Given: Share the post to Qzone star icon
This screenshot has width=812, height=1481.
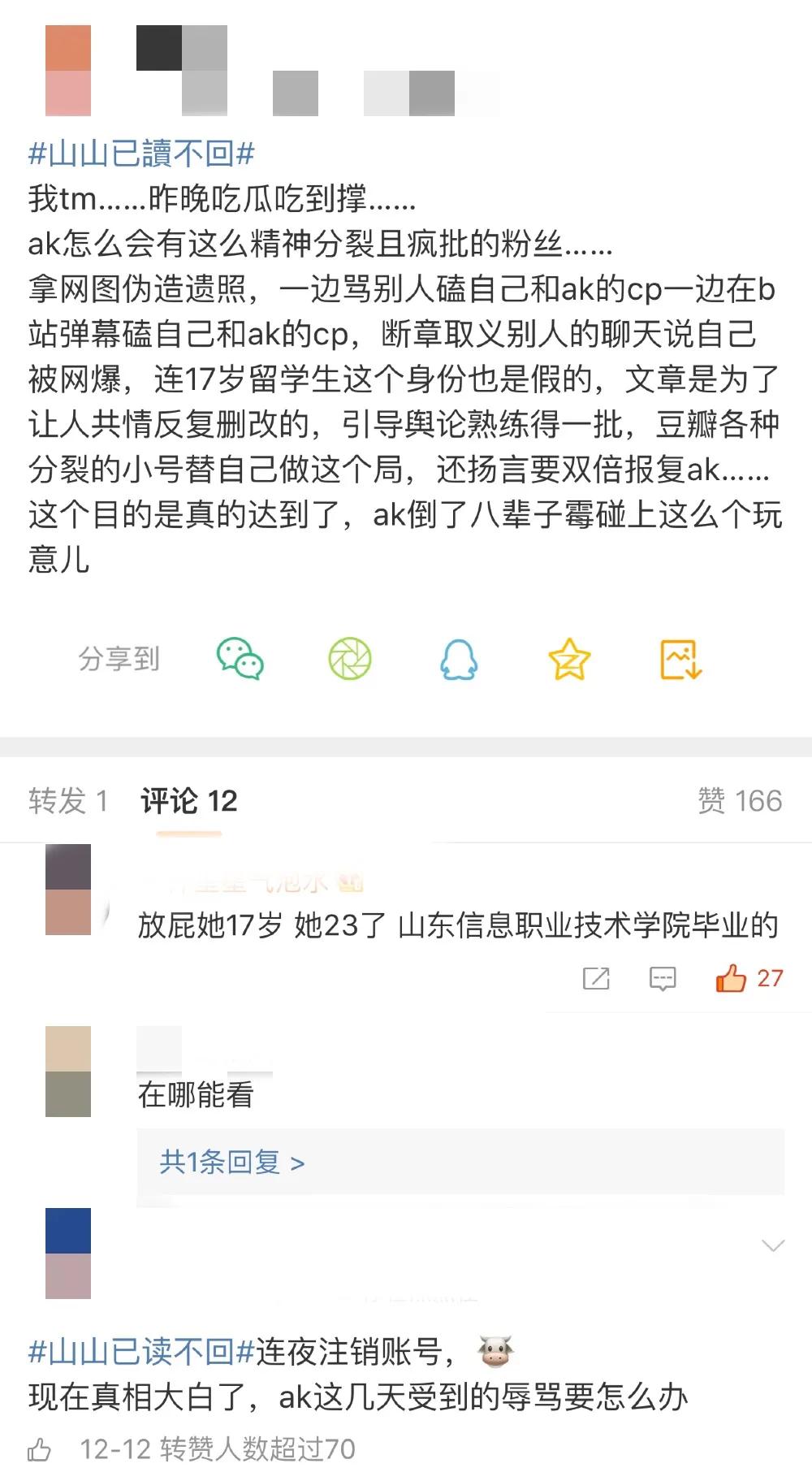Looking at the screenshot, I should point(568,659).
